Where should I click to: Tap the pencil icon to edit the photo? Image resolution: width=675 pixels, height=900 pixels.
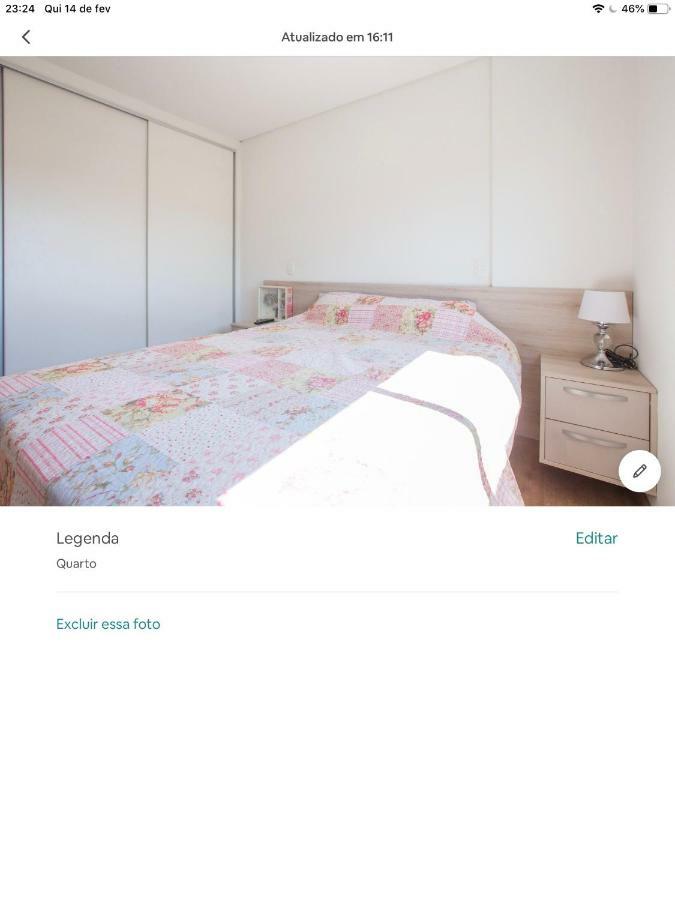click(x=639, y=471)
